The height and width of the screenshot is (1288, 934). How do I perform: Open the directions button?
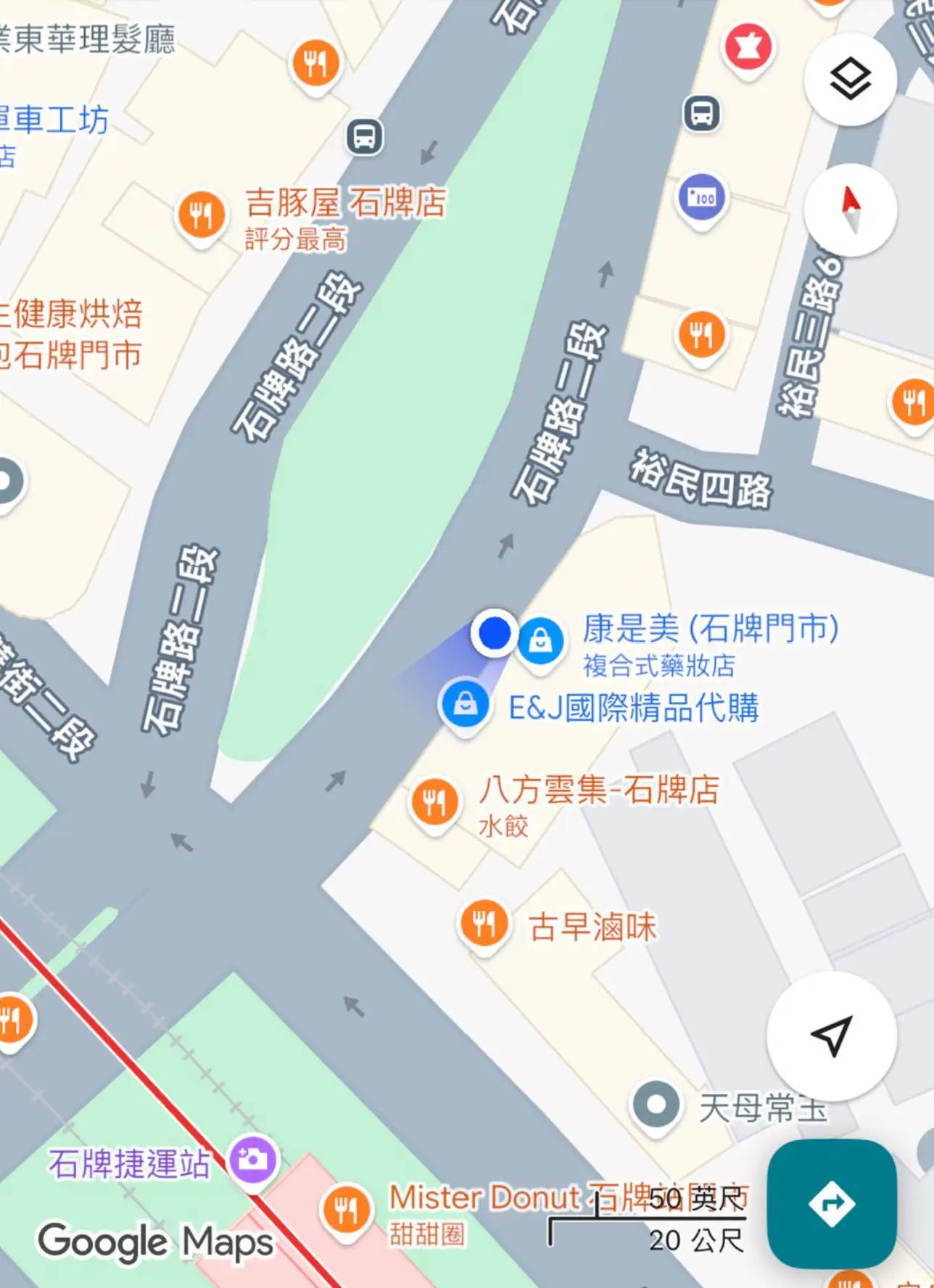click(832, 1203)
